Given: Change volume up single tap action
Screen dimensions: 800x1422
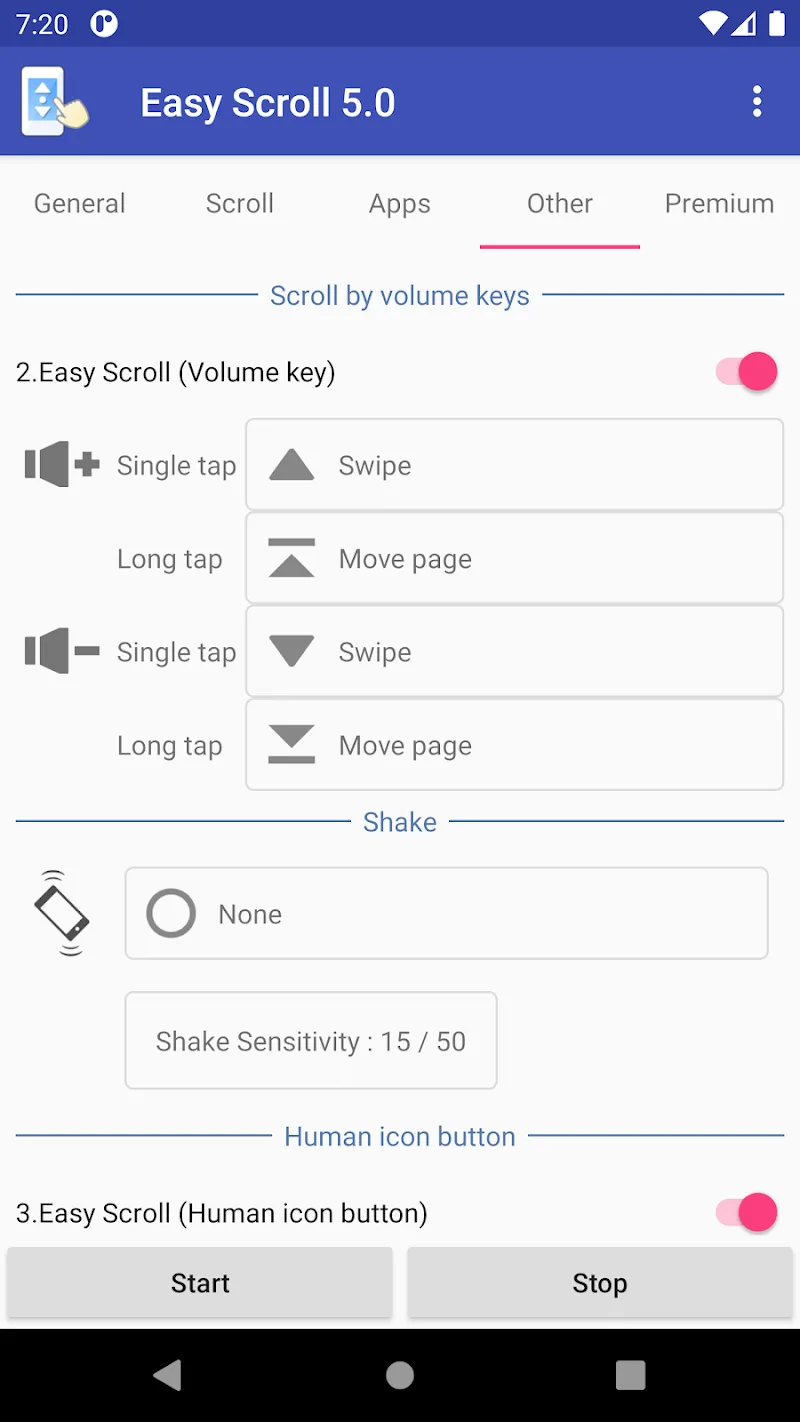Looking at the screenshot, I should (x=514, y=465).
